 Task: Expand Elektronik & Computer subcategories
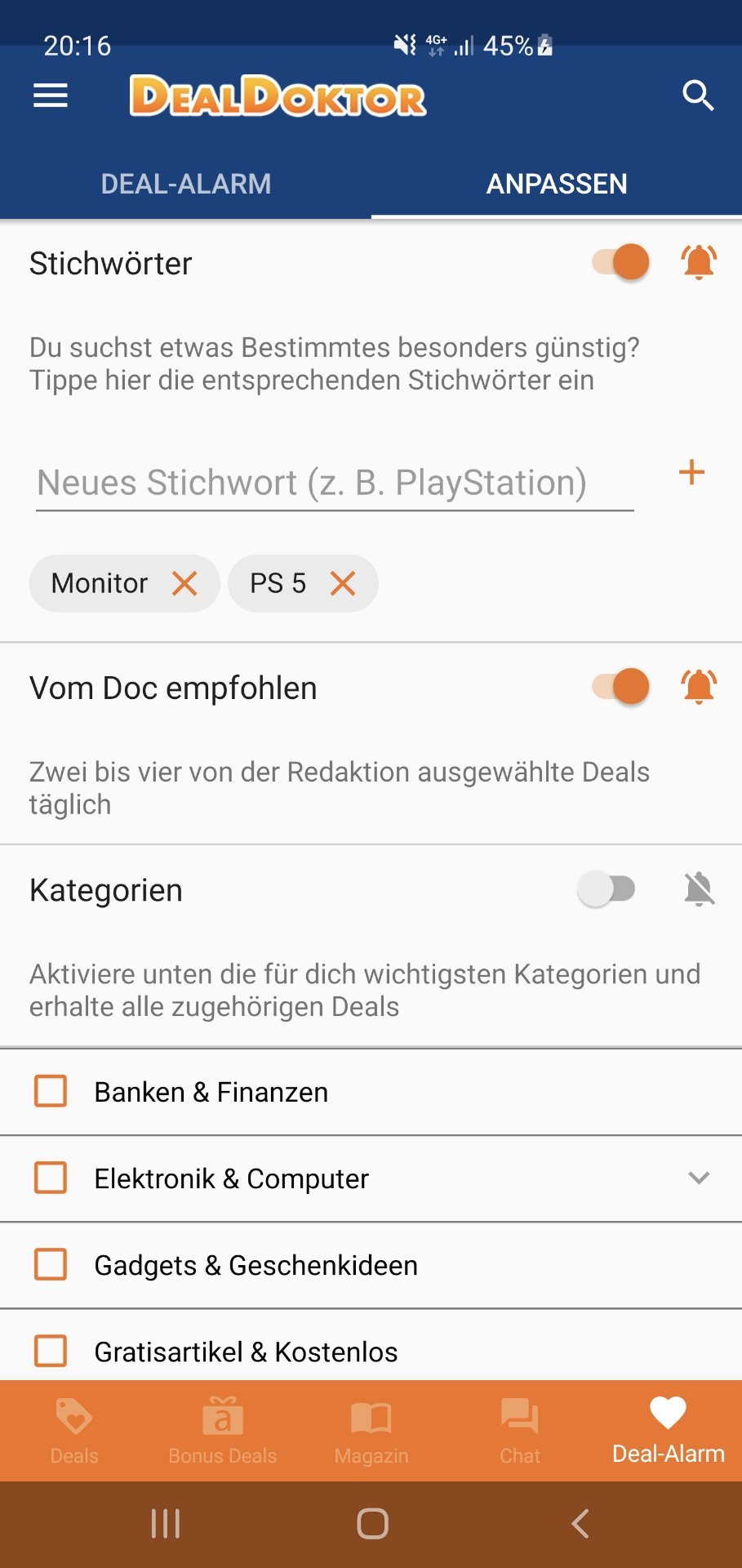699,1178
